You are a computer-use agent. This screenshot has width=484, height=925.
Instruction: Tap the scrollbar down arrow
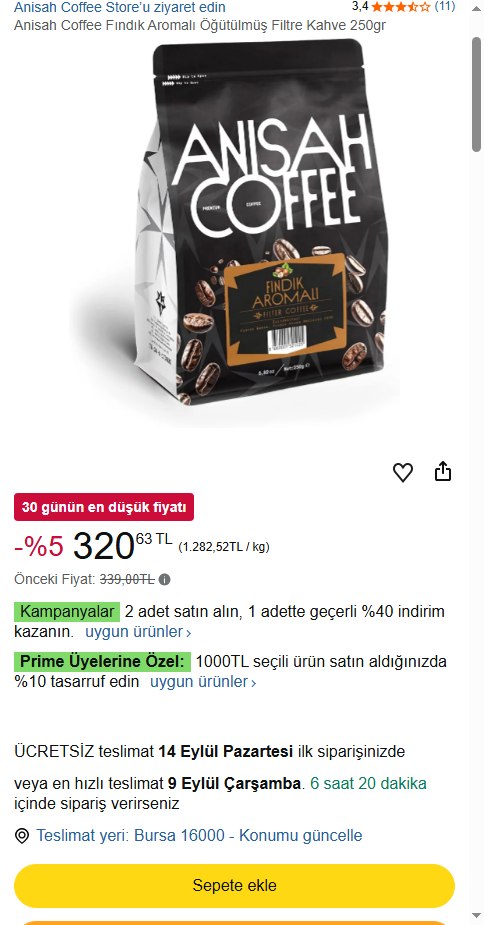pos(477,916)
